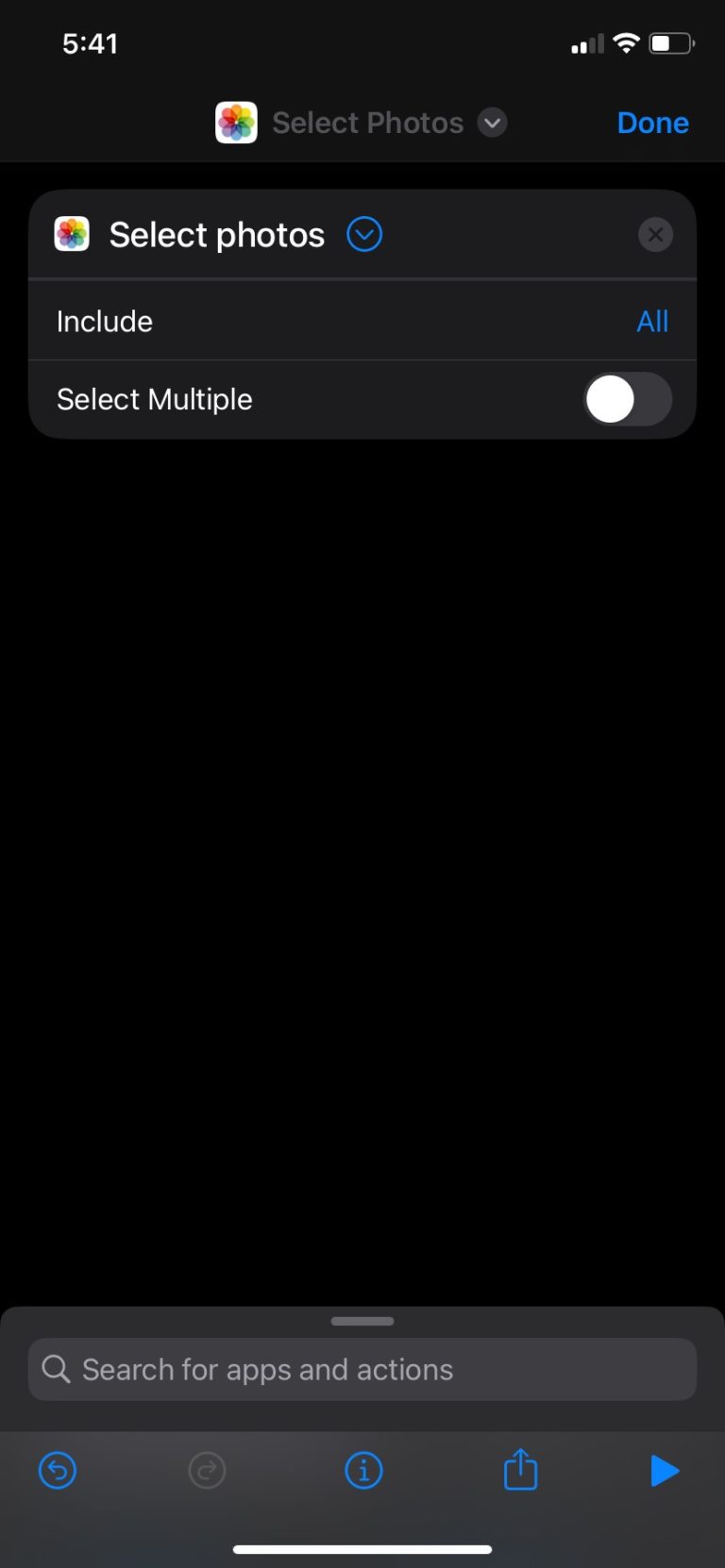Enable the Select Multiple switch
Screen dimensions: 725x1568
[628, 399]
